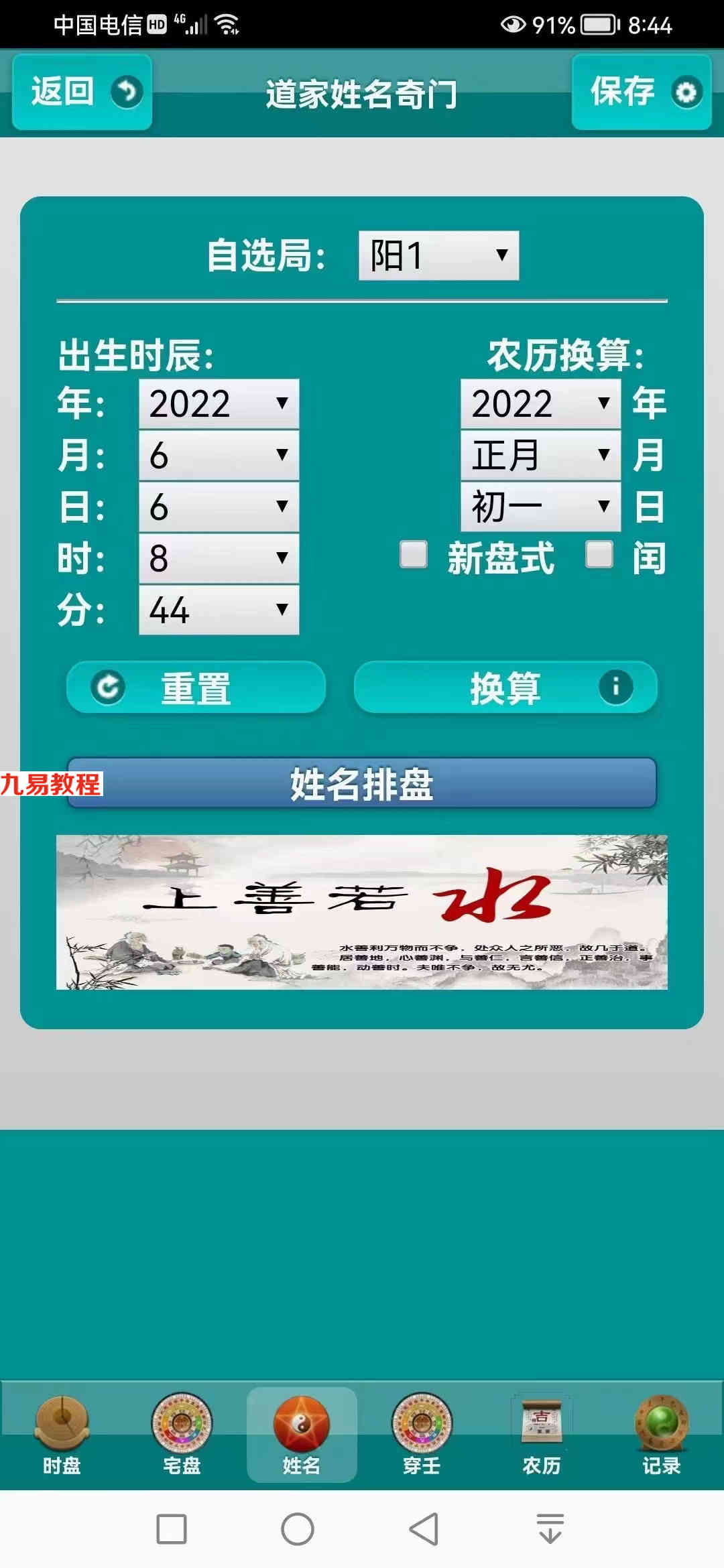The width and height of the screenshot is (724, 1568).
Task: Tap the 保存 save button
Action: (x=642, y=92)
